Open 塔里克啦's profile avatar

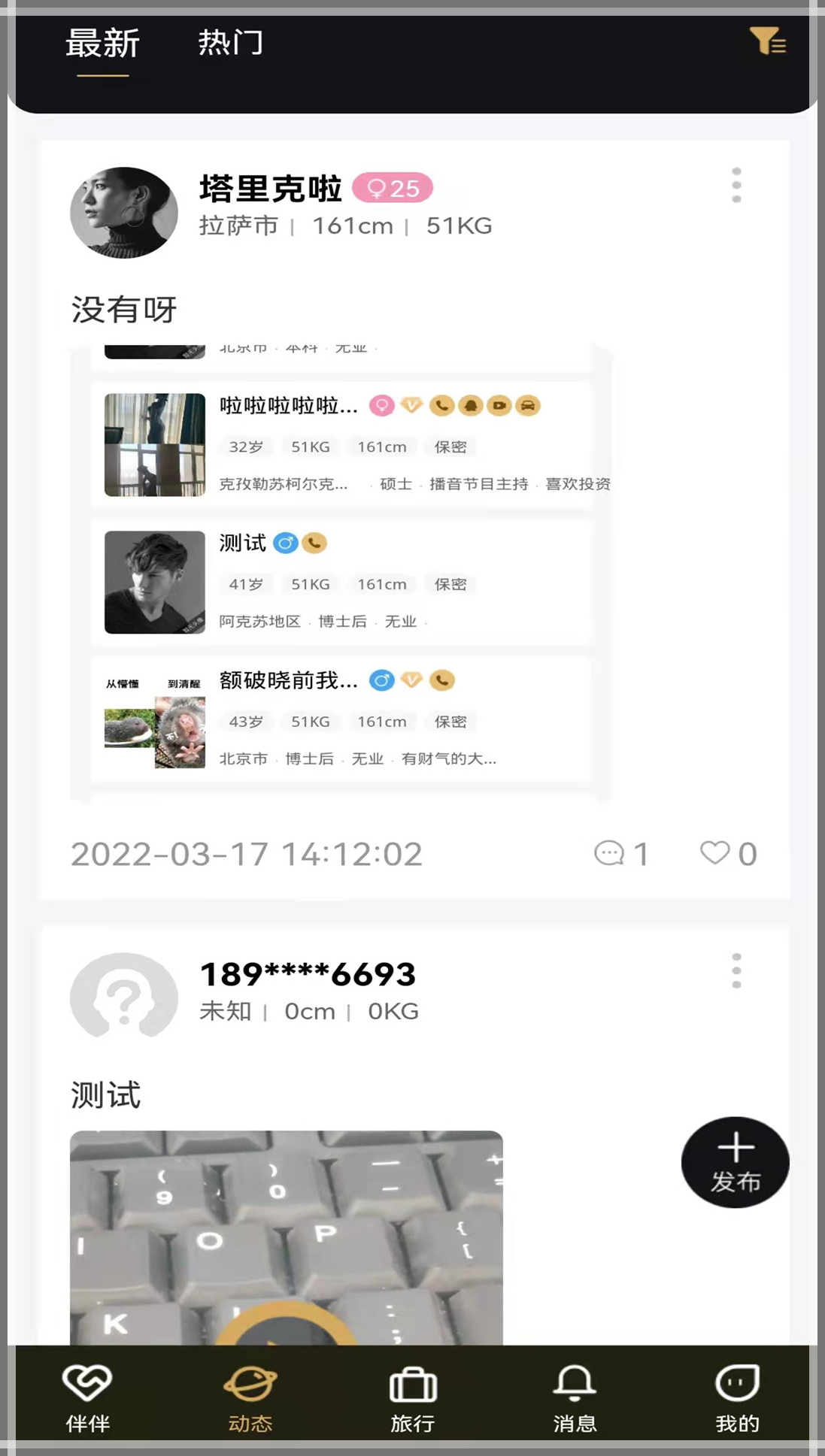pyautogui.click(x=124, y=213)
